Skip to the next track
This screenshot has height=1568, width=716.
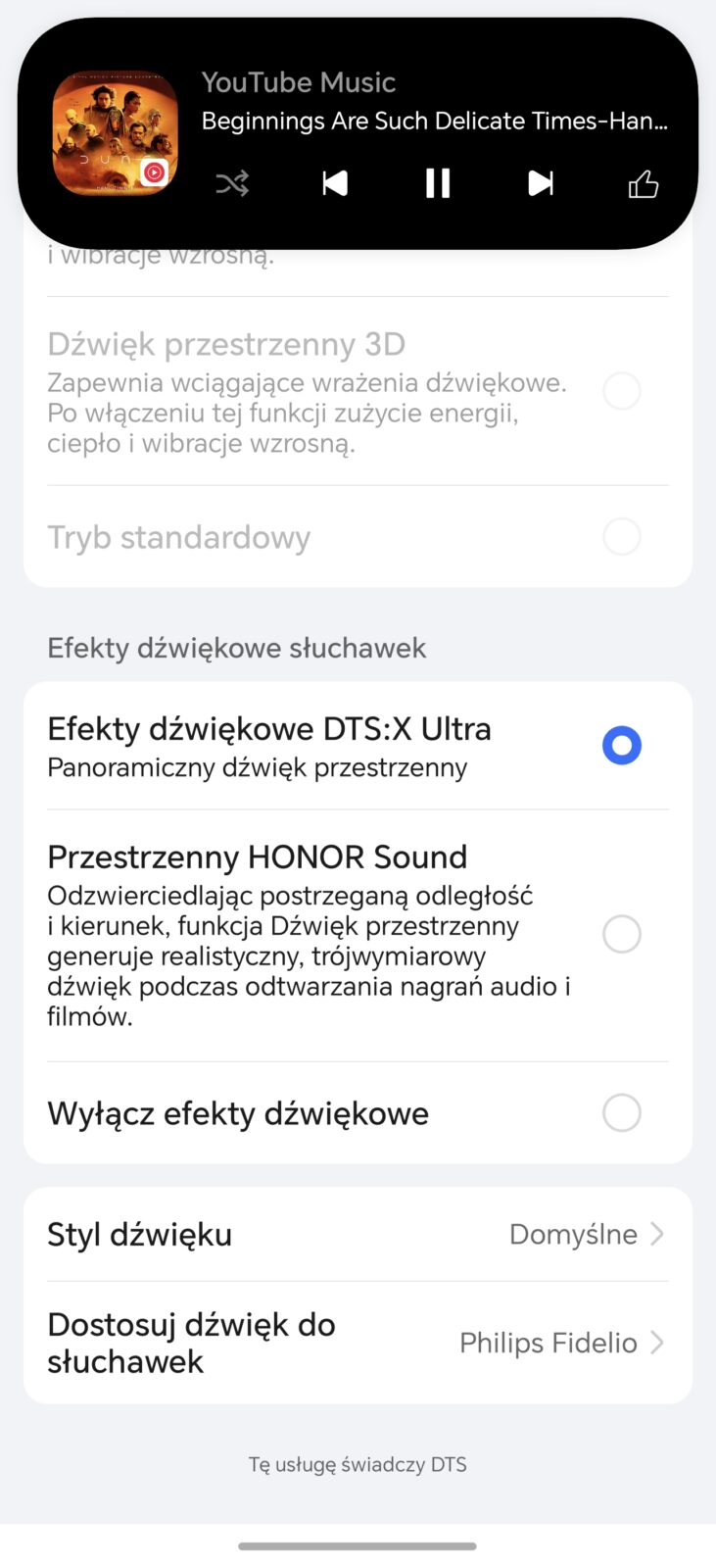tap(541, 183)
